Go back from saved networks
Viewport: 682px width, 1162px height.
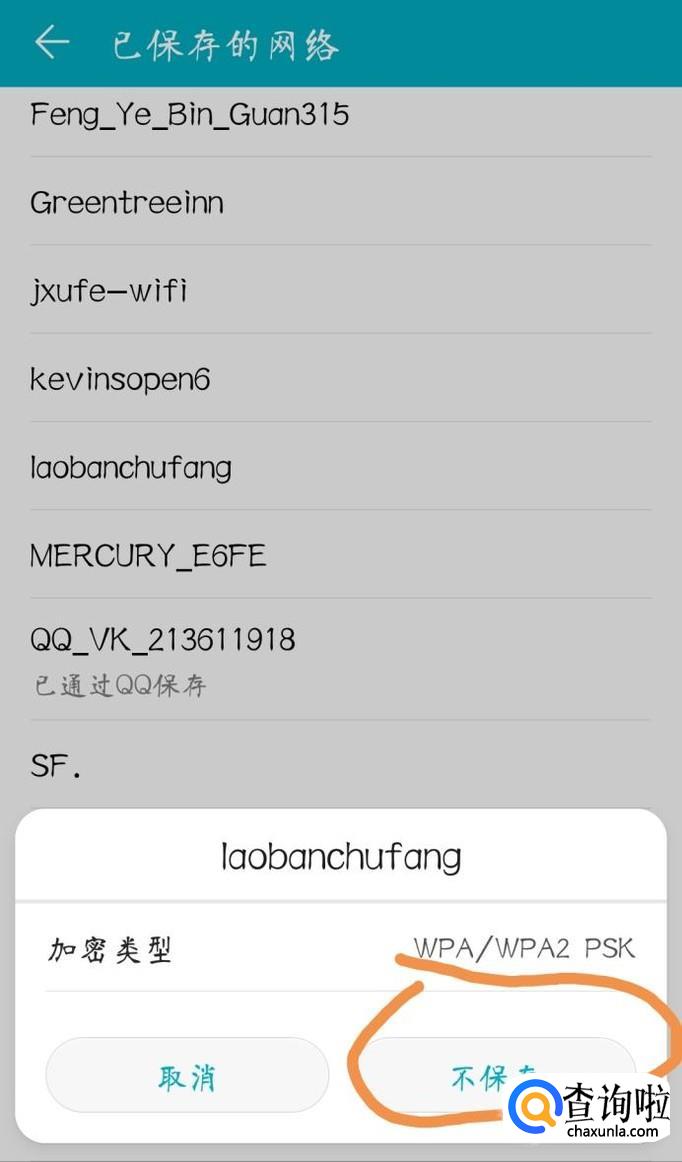pos(52,42)
